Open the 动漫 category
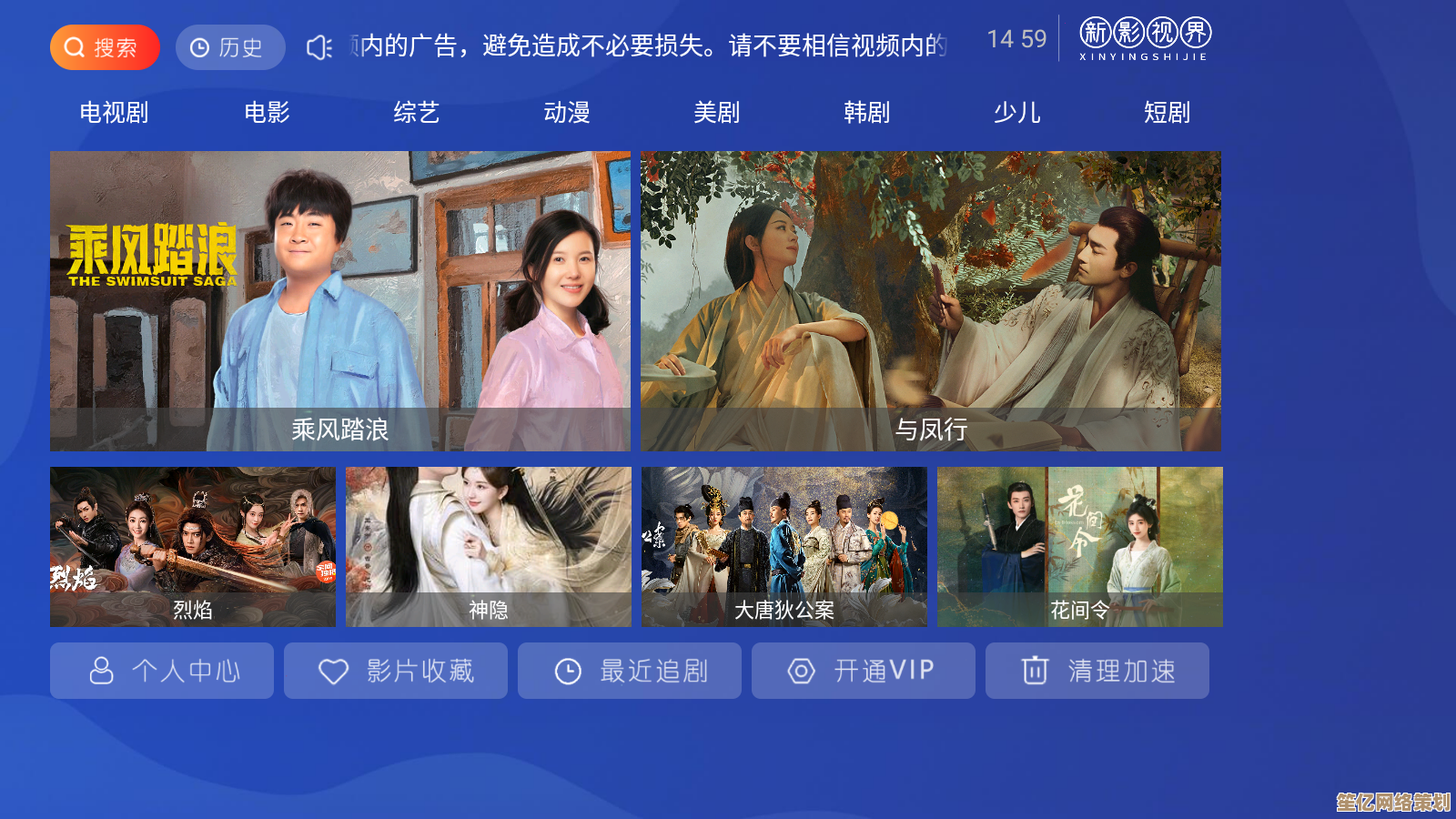Viewport: 1456px width, 819px height. click(x=567, y=113)
